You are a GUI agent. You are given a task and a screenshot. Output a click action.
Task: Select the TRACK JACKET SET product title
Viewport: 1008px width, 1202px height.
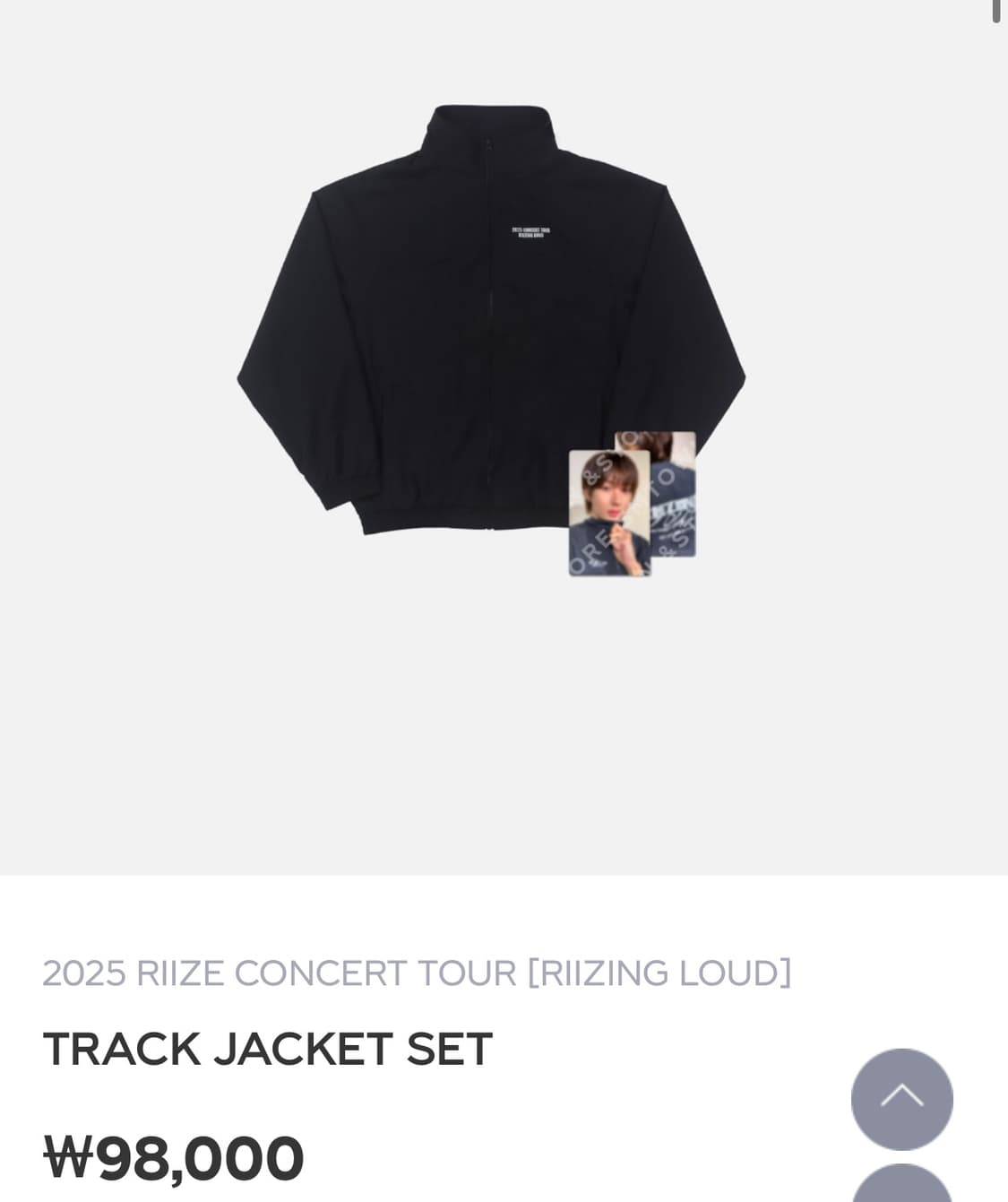click(266, 1047)
